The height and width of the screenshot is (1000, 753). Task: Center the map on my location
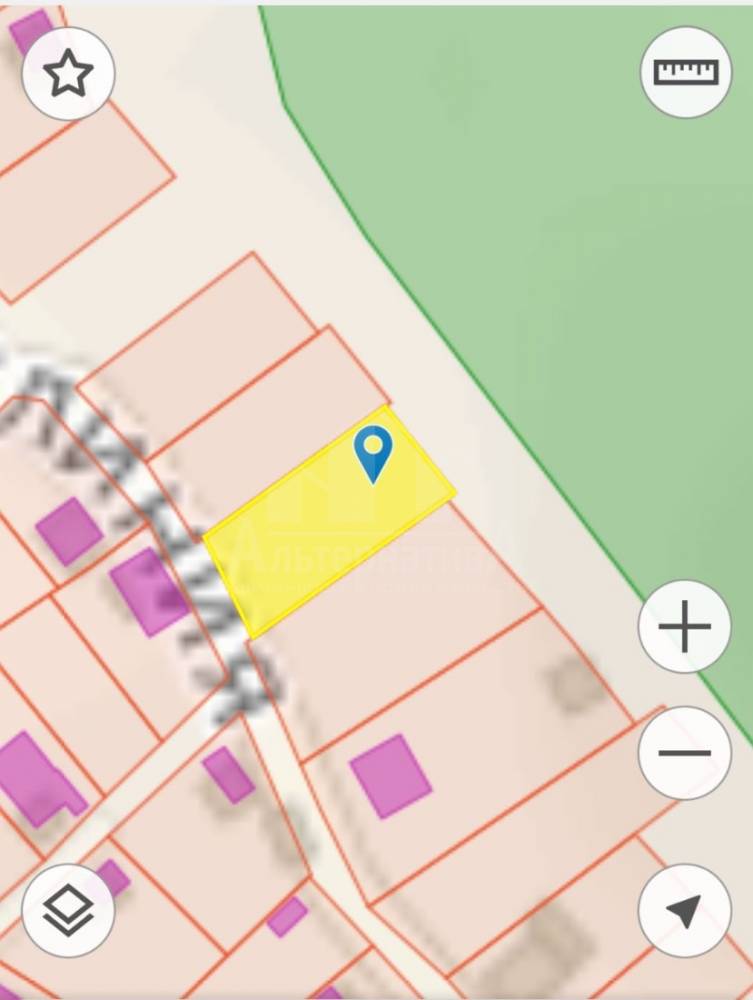pos(685,911)
